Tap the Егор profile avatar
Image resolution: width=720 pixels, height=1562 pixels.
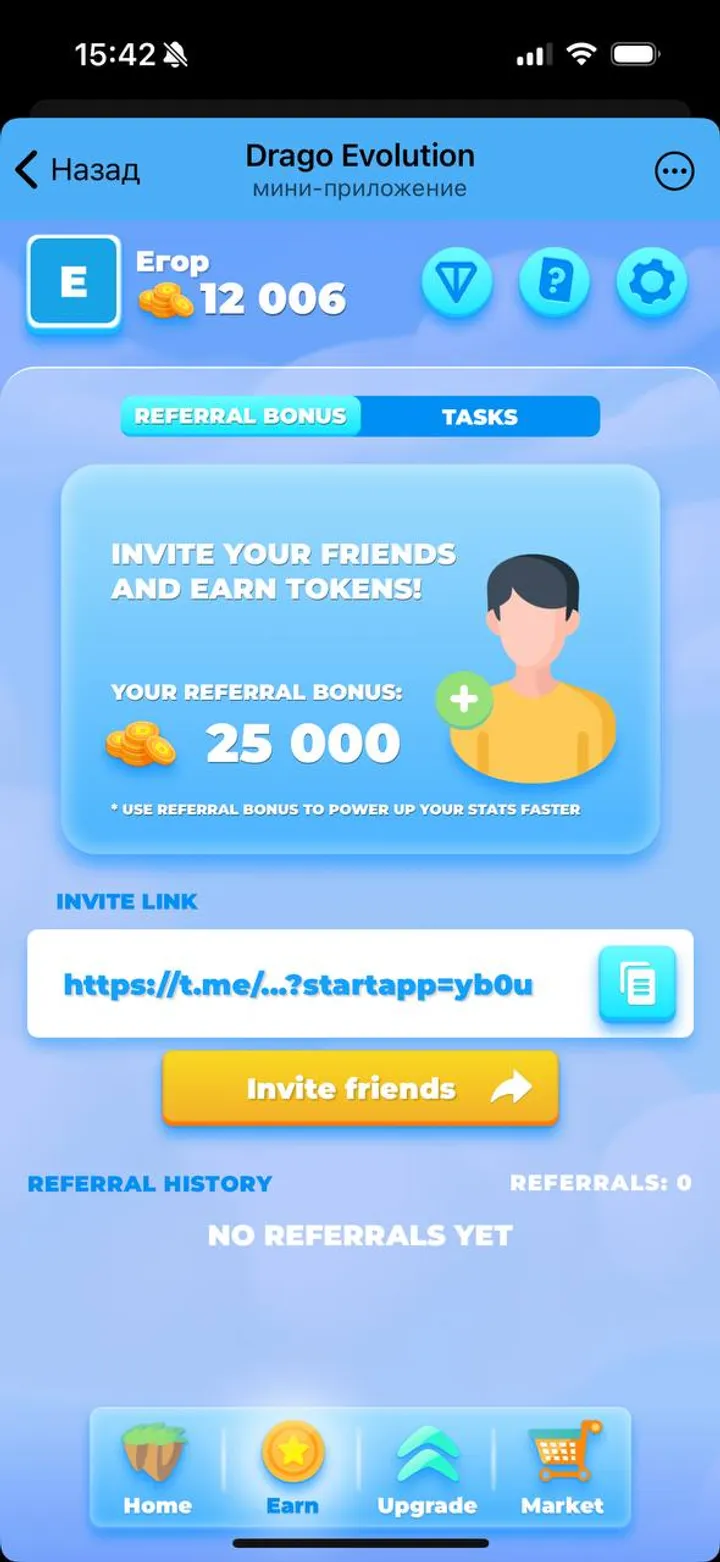point(74,283)
